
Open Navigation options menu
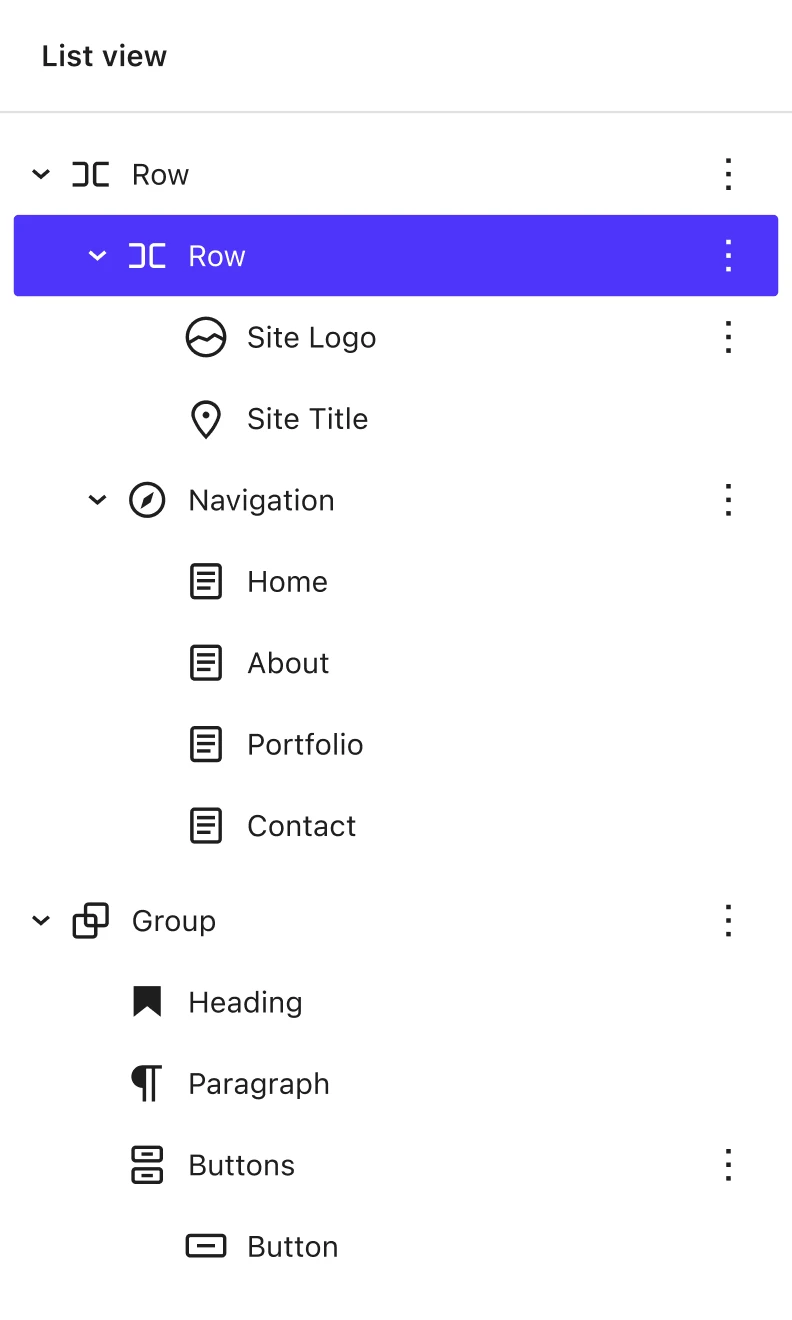[x=729, y=500]
